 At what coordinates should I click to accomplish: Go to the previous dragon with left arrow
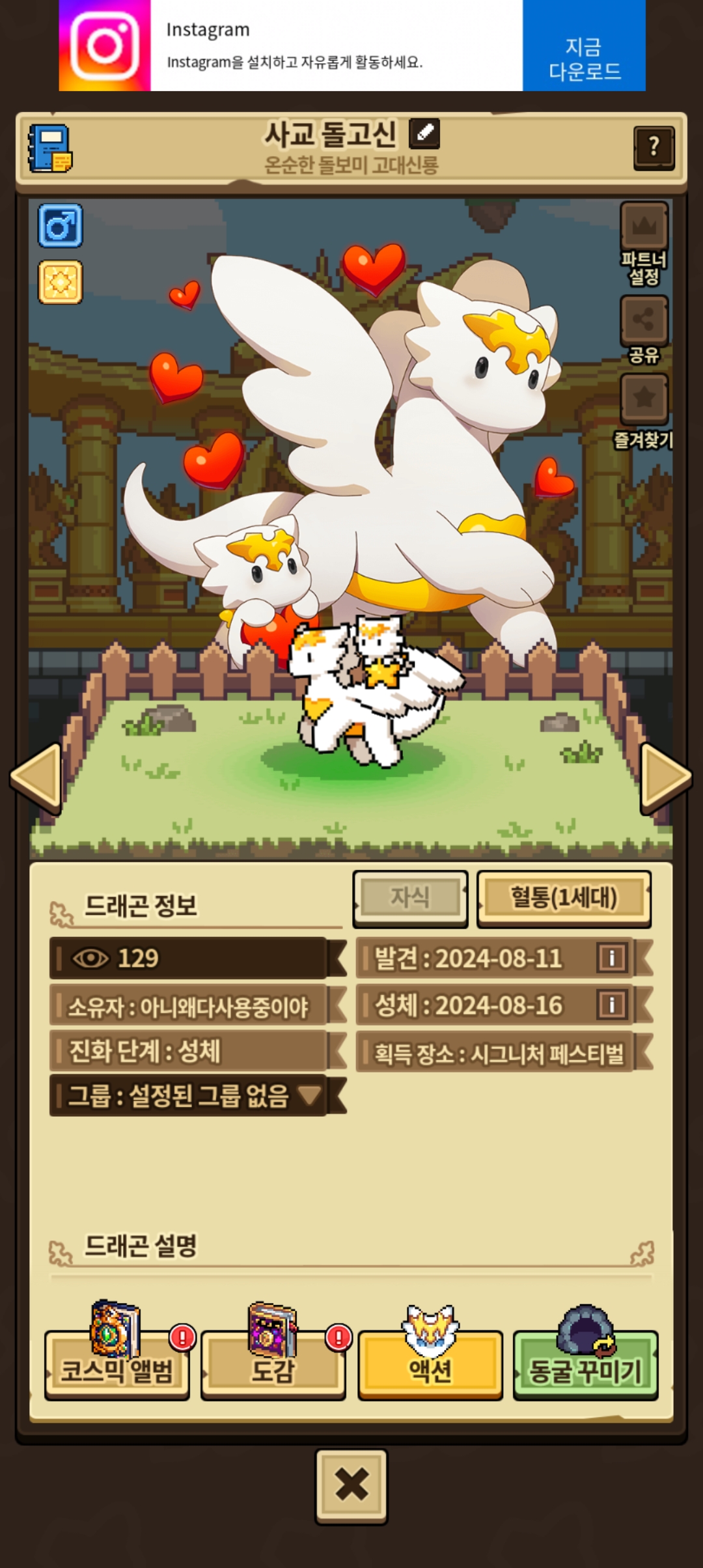36,777
